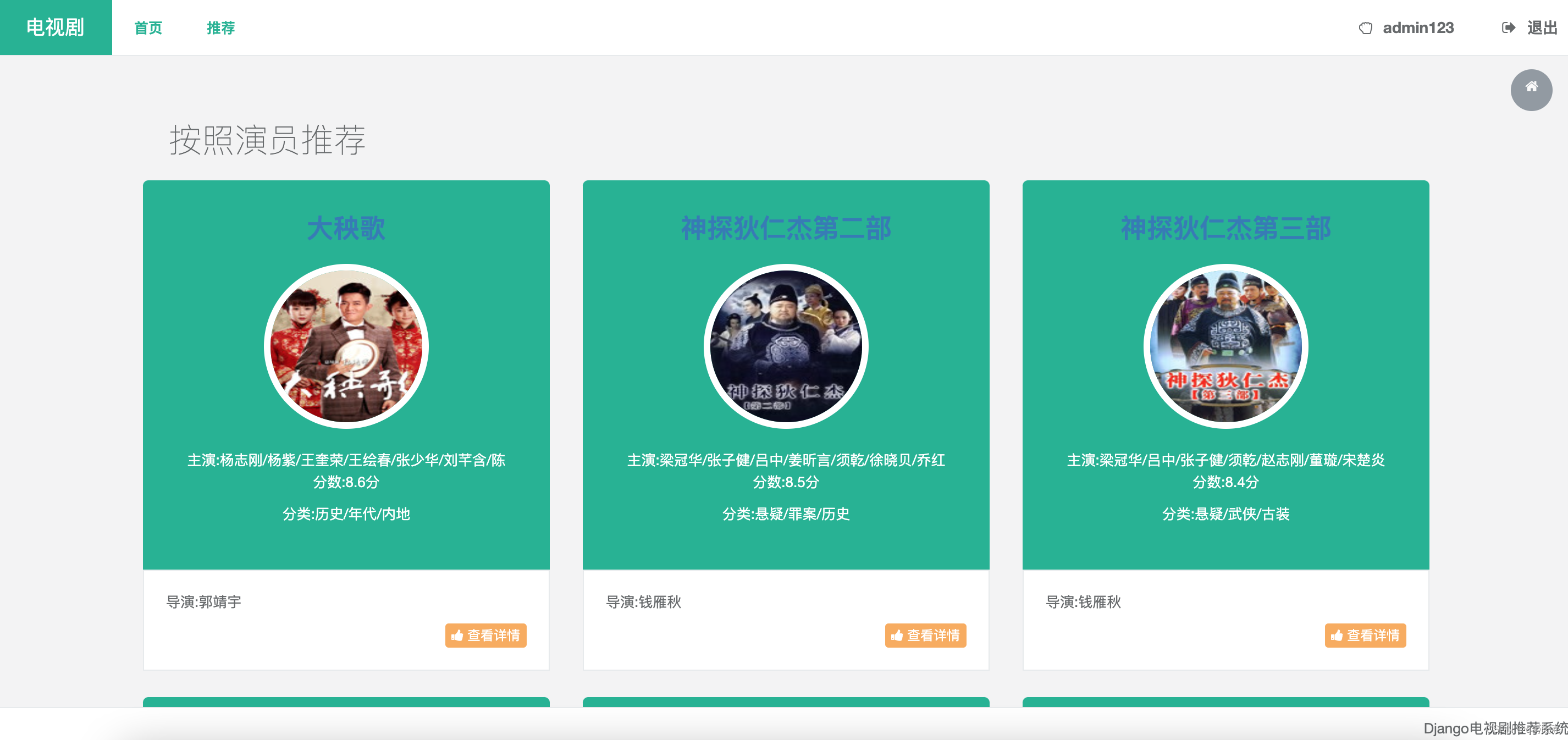The width and height of the screenshot is (1568, 740).
Task: Tap the 神探狄仁杰第二部 round poster
Action: [x=785, y=346]
